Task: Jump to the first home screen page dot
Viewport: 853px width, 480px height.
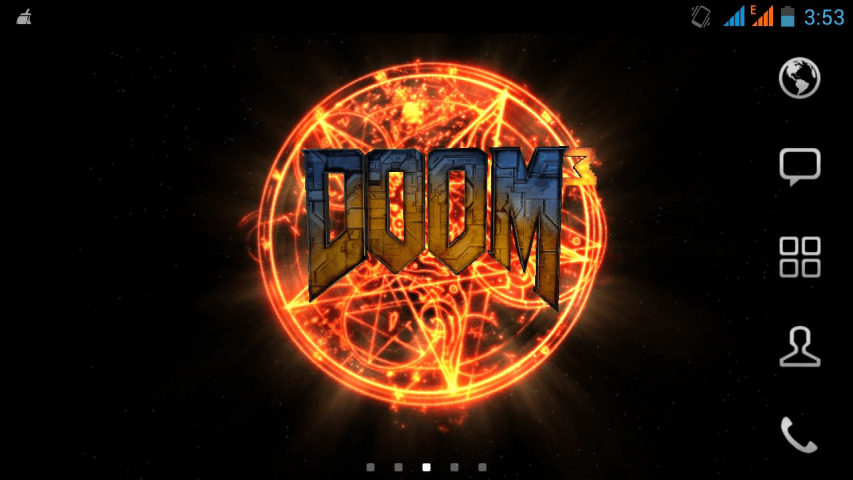Action: [370, 467]
